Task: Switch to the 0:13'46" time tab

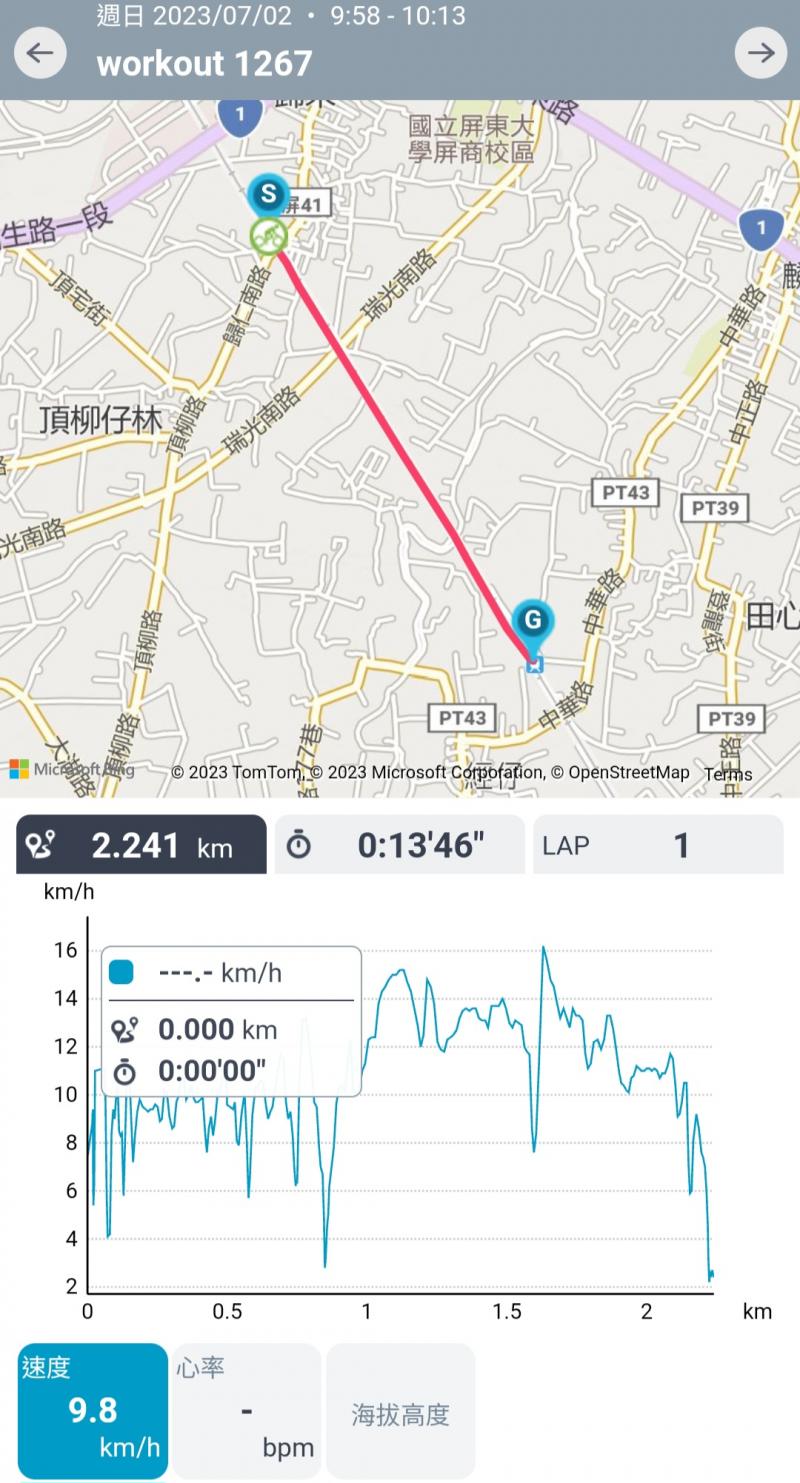Action: tap(399, 845)
